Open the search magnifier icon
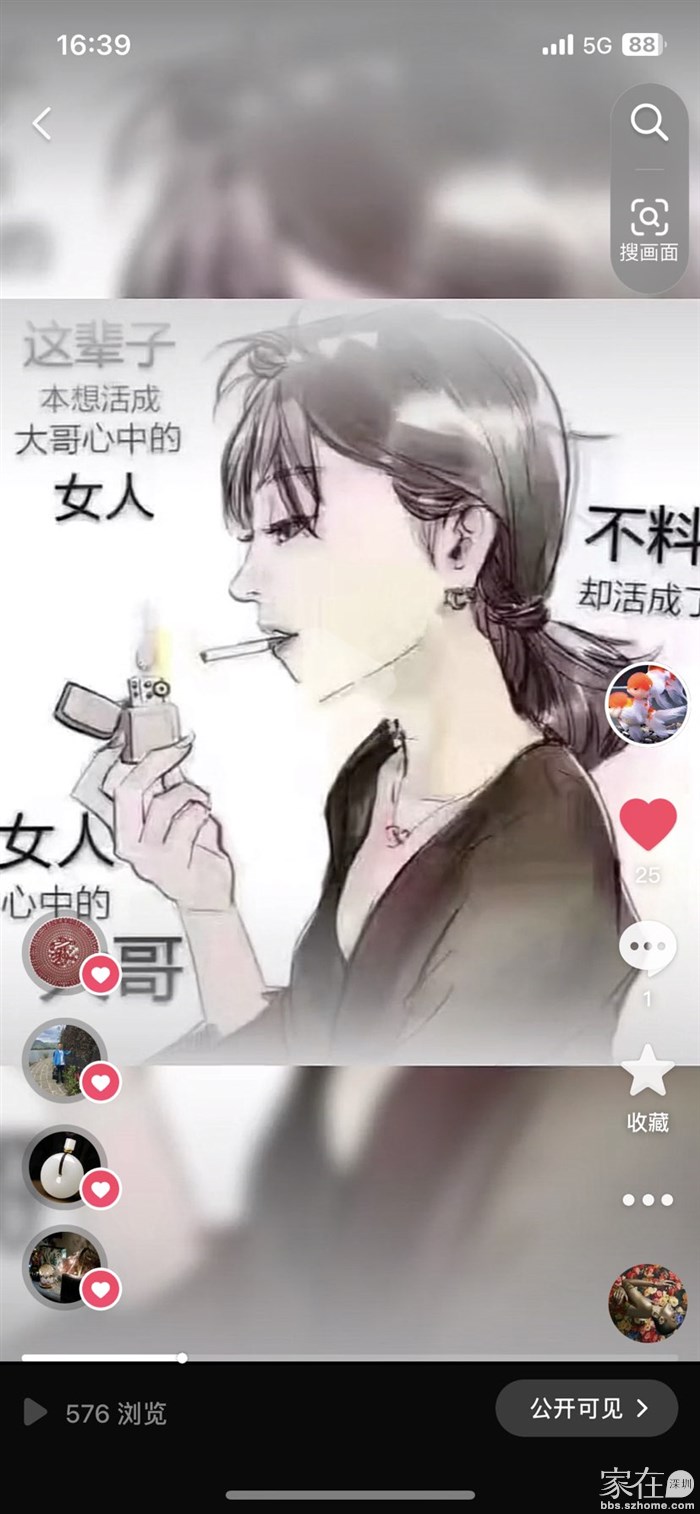 [649, 123]
